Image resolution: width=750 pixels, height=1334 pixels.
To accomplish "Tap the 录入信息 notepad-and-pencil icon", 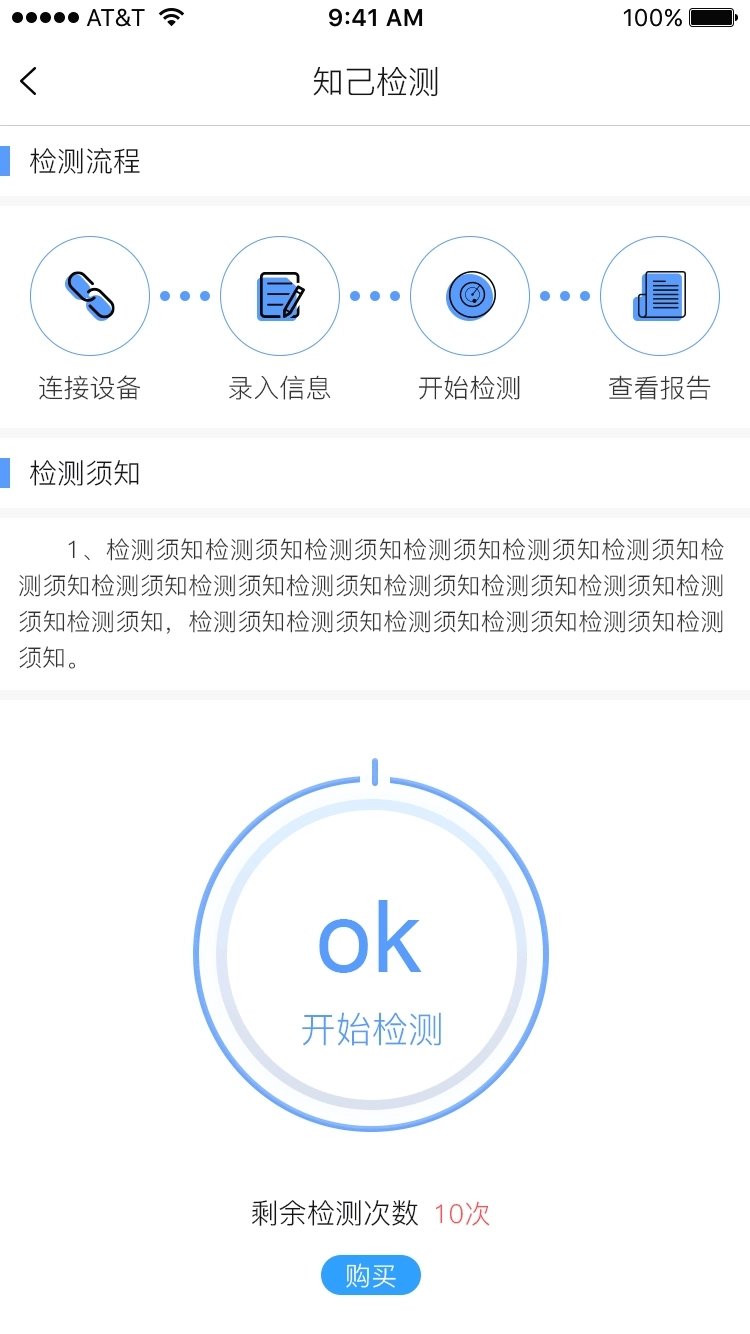I will [280, 296].
